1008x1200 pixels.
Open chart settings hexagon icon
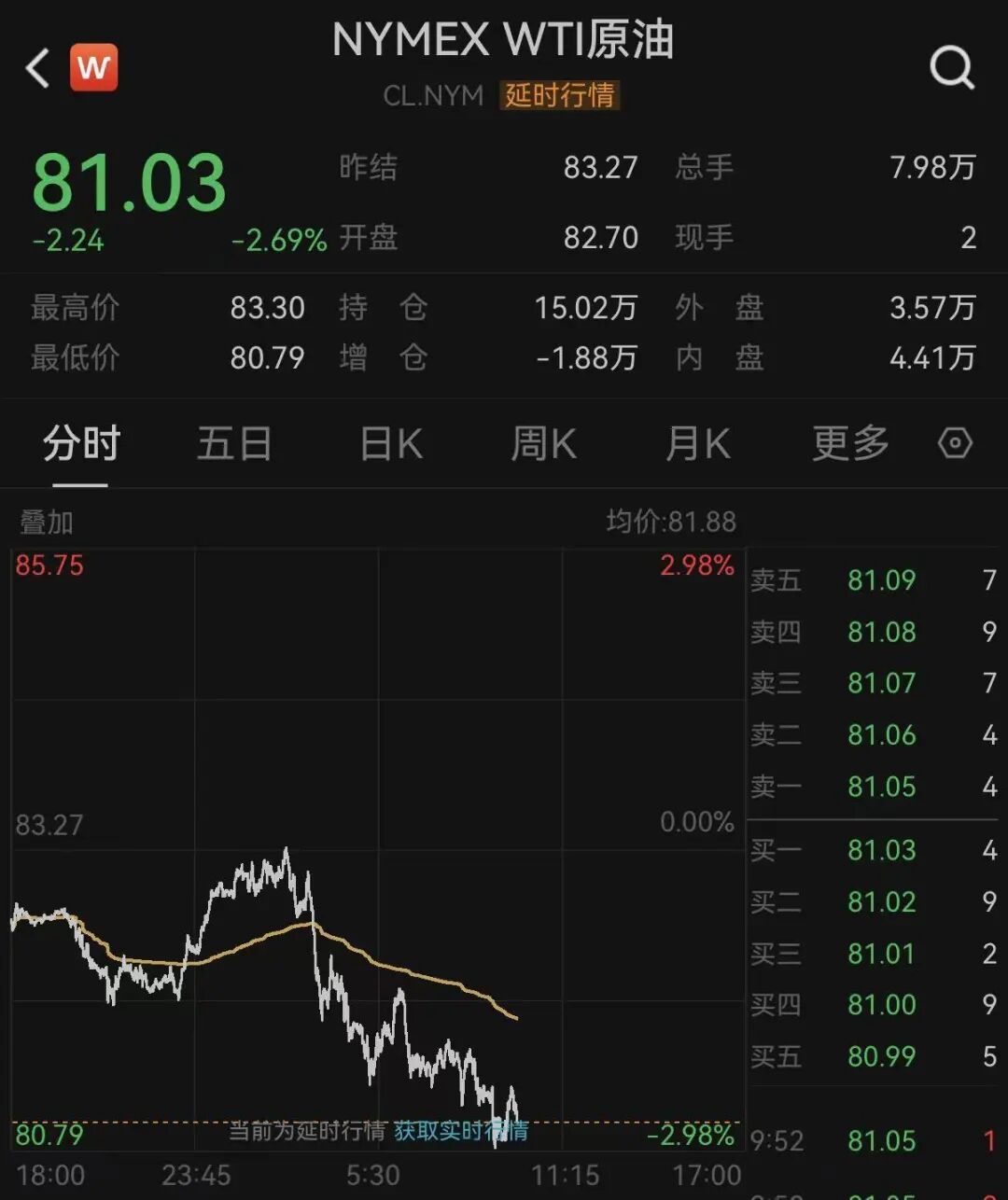point(955,442)
